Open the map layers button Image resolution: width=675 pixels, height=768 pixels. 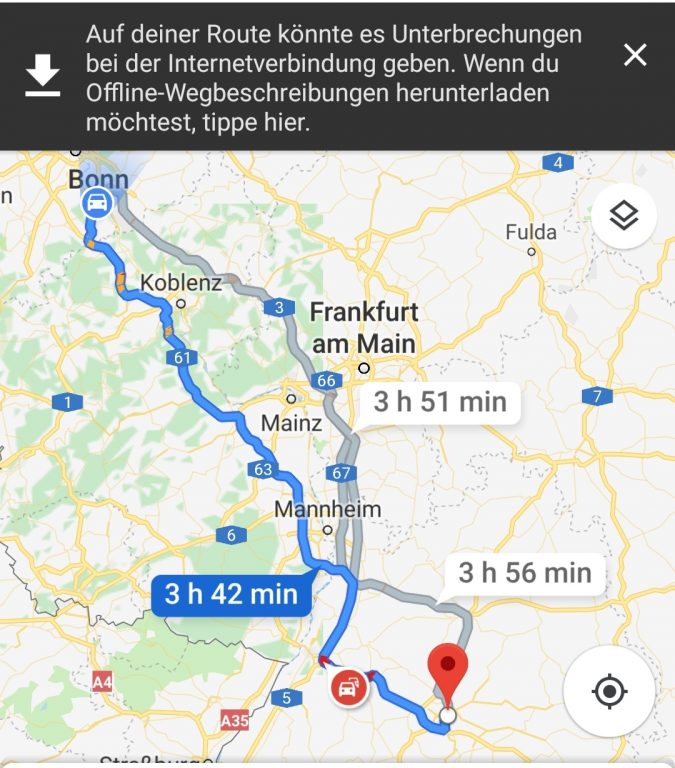[623, 215]
